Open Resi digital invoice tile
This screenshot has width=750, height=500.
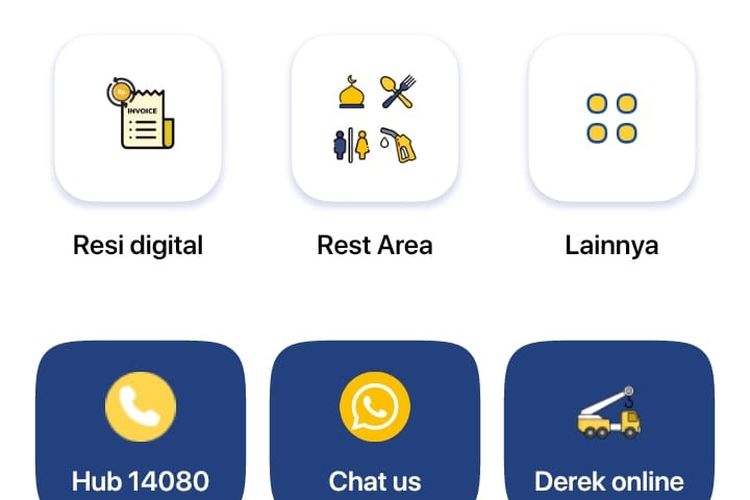pos(138,119)
